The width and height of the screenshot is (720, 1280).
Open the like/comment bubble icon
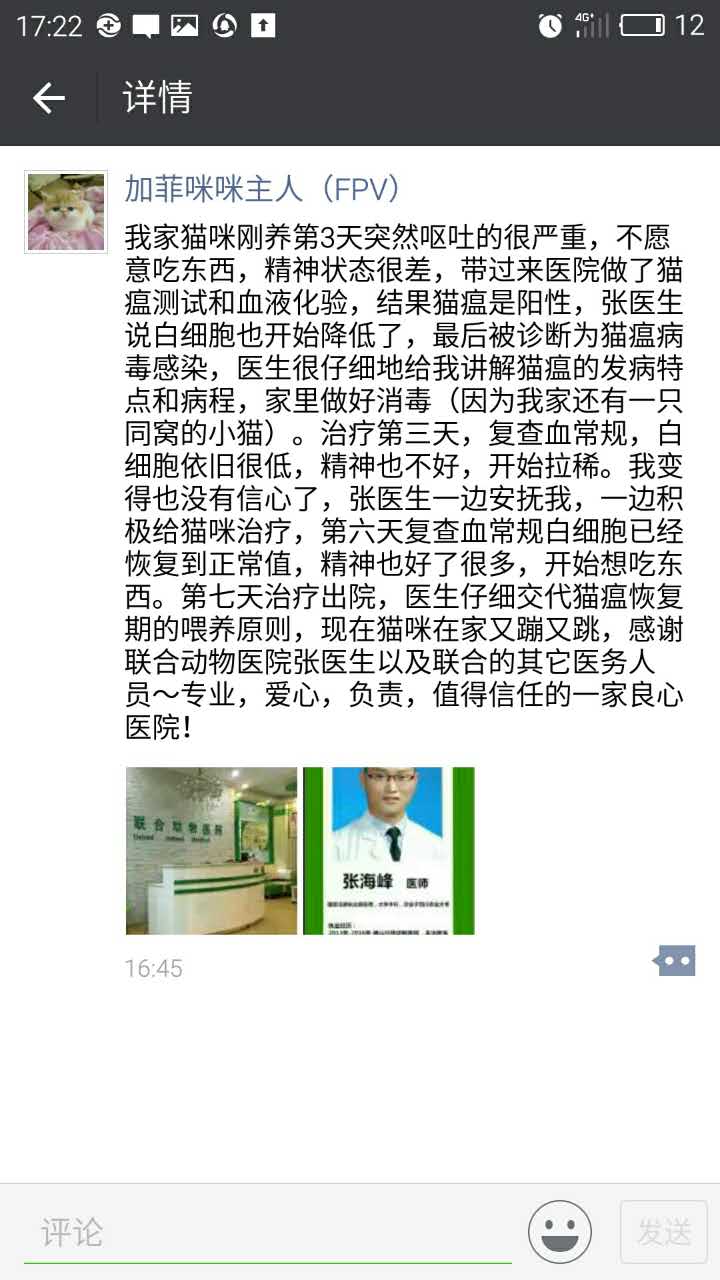point(675,961)
